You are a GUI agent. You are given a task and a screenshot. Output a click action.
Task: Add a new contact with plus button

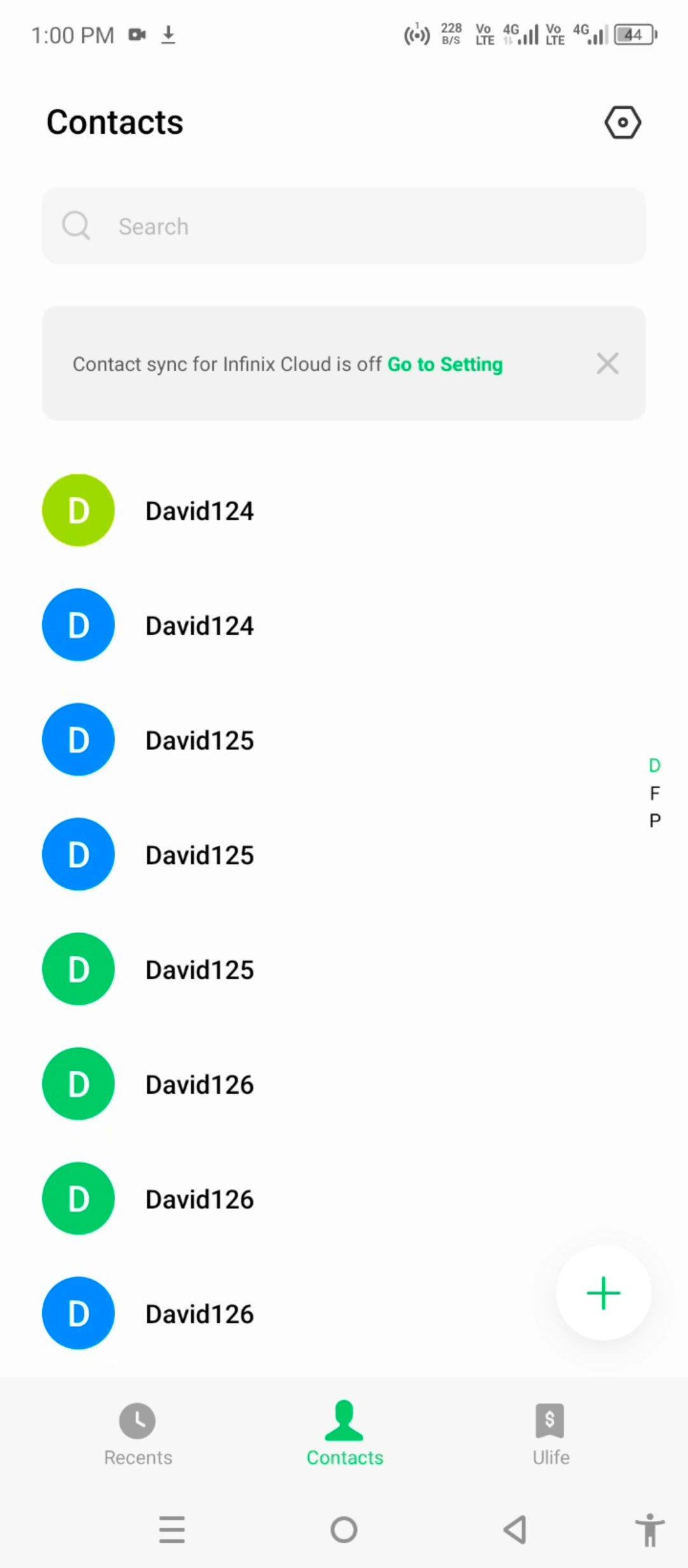coord(603,1293)
